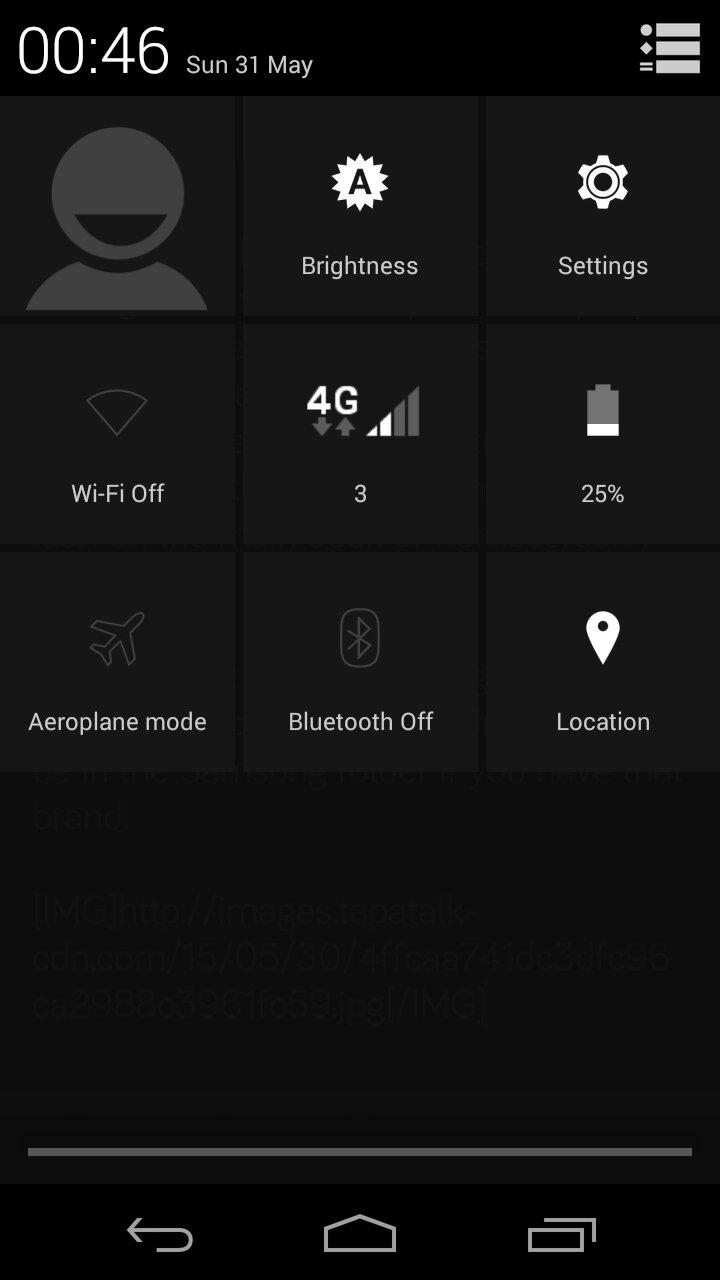Open the user profile tile
This screenshot has height=1280, width=720.
[117, 205]
